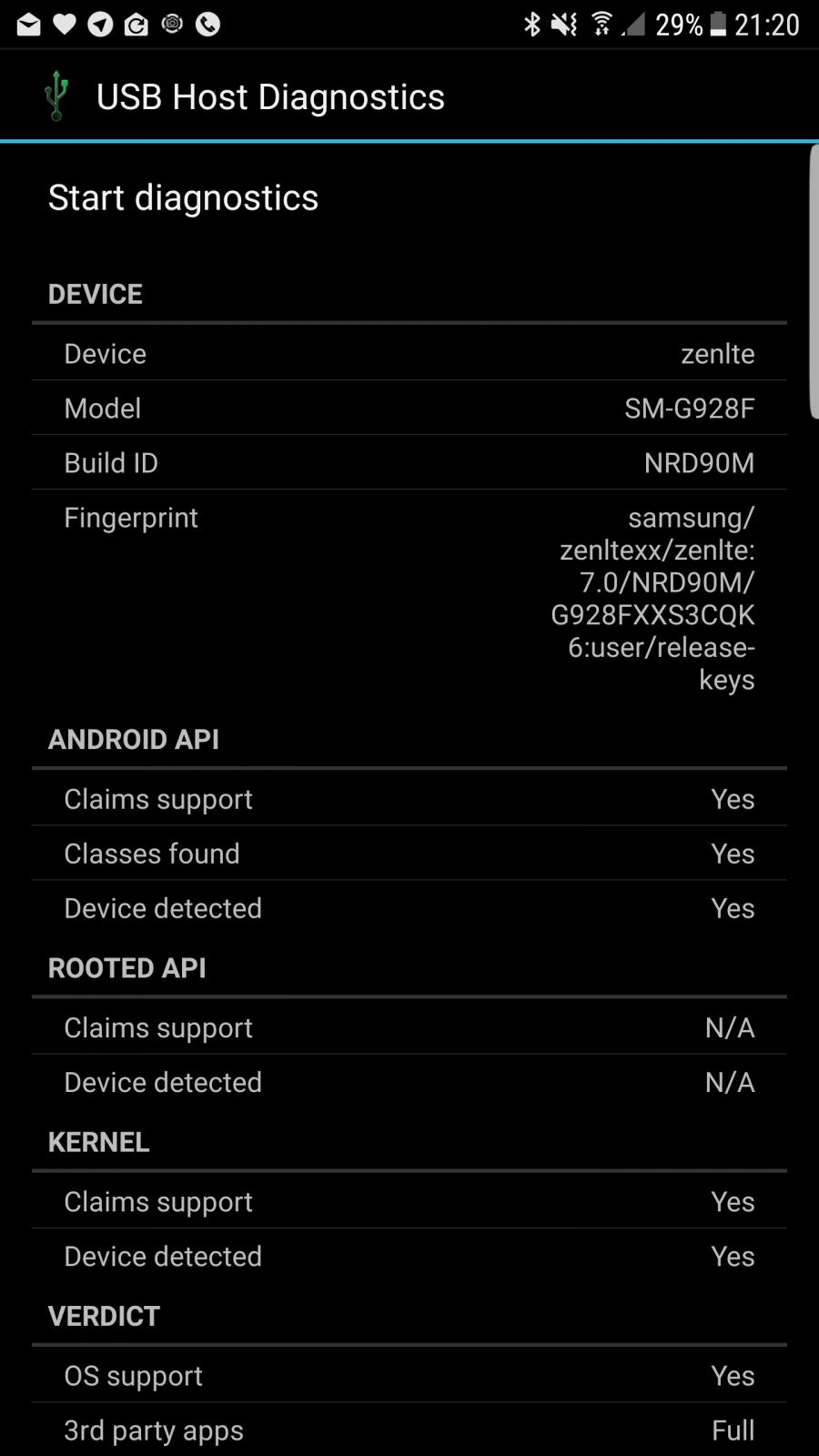The width and height of the screenshot is (819, 1456).
Task: Tap Start diagnostics
Action: [184, 198]
